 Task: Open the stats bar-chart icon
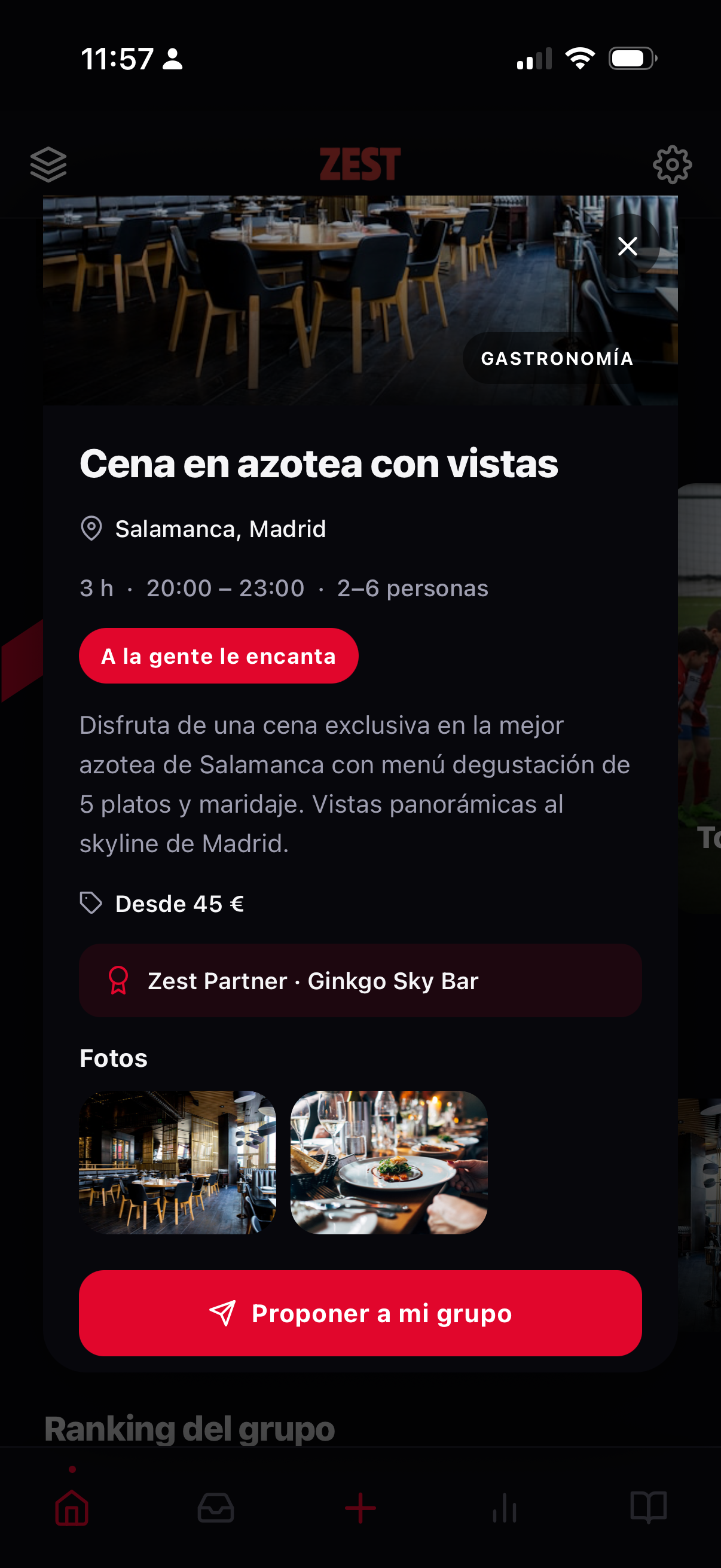click(x=505, y=1508)
